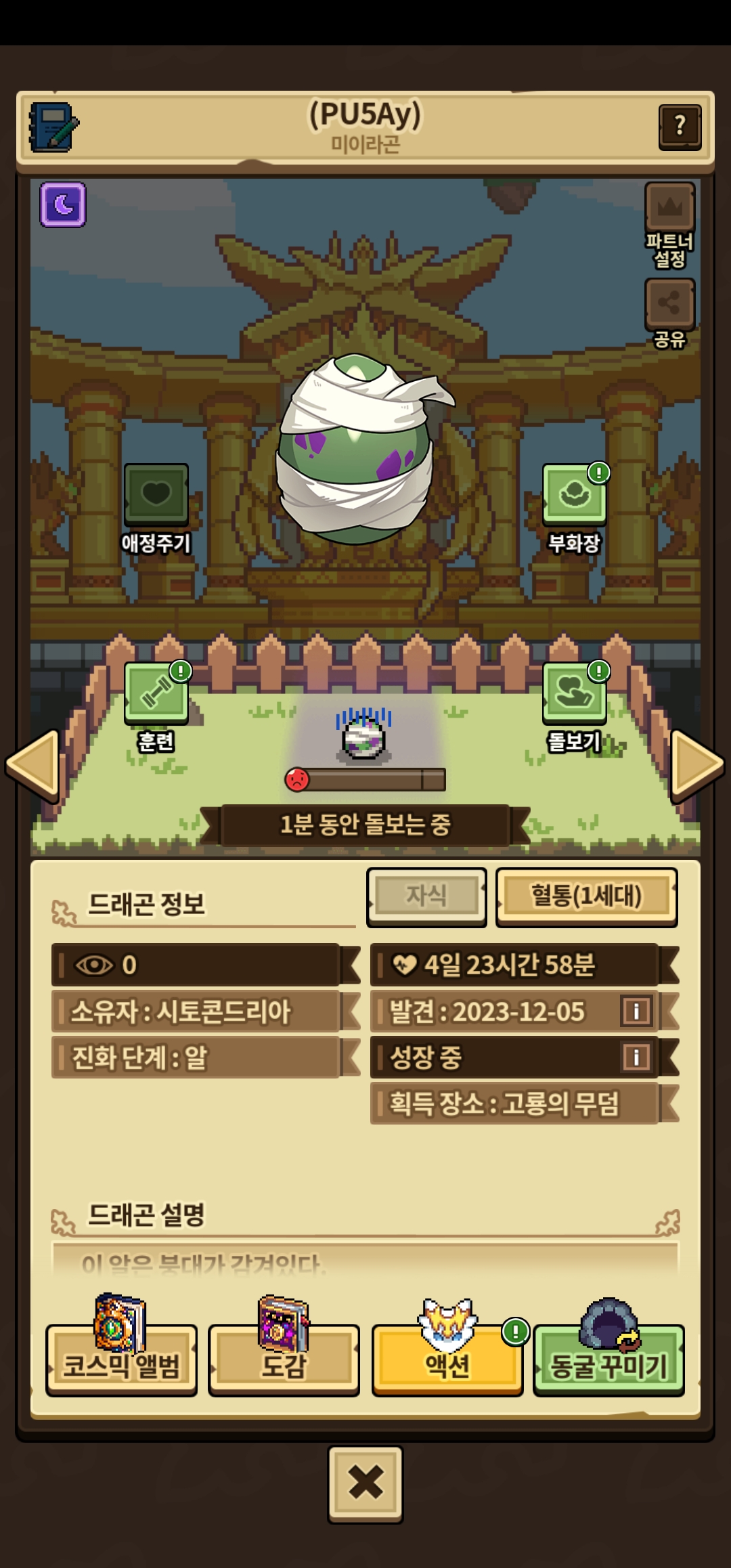Open the 부화장 hatchery
The width and height of the screenshot is (731, 1568).
pyautogui.click(x=574, y=496)
